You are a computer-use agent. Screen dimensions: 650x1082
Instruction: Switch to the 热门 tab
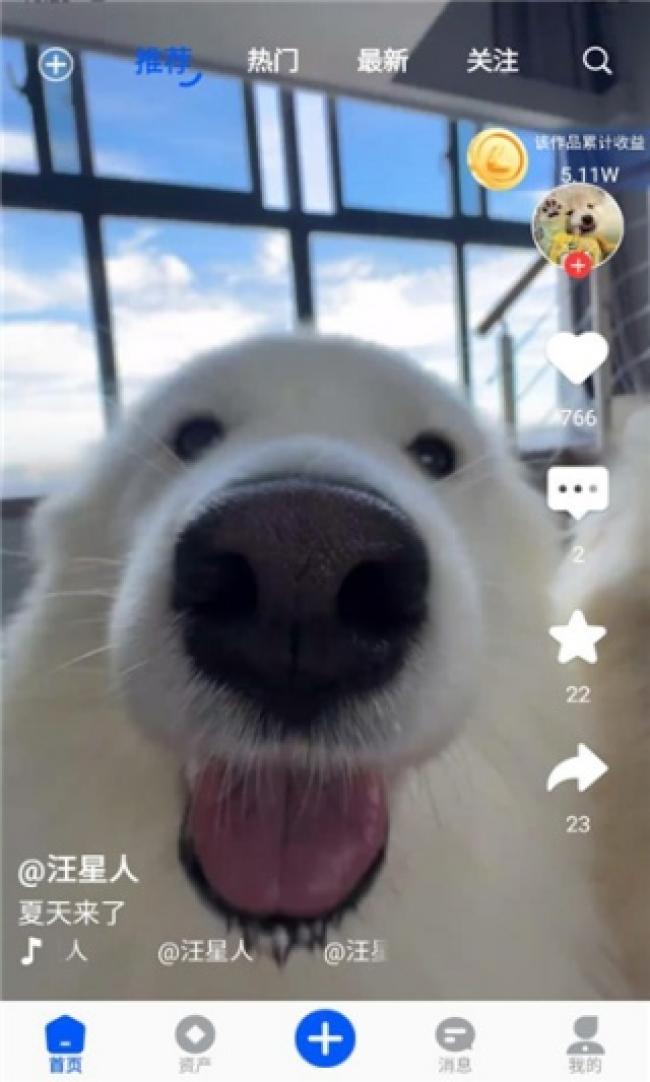(273, 61)
